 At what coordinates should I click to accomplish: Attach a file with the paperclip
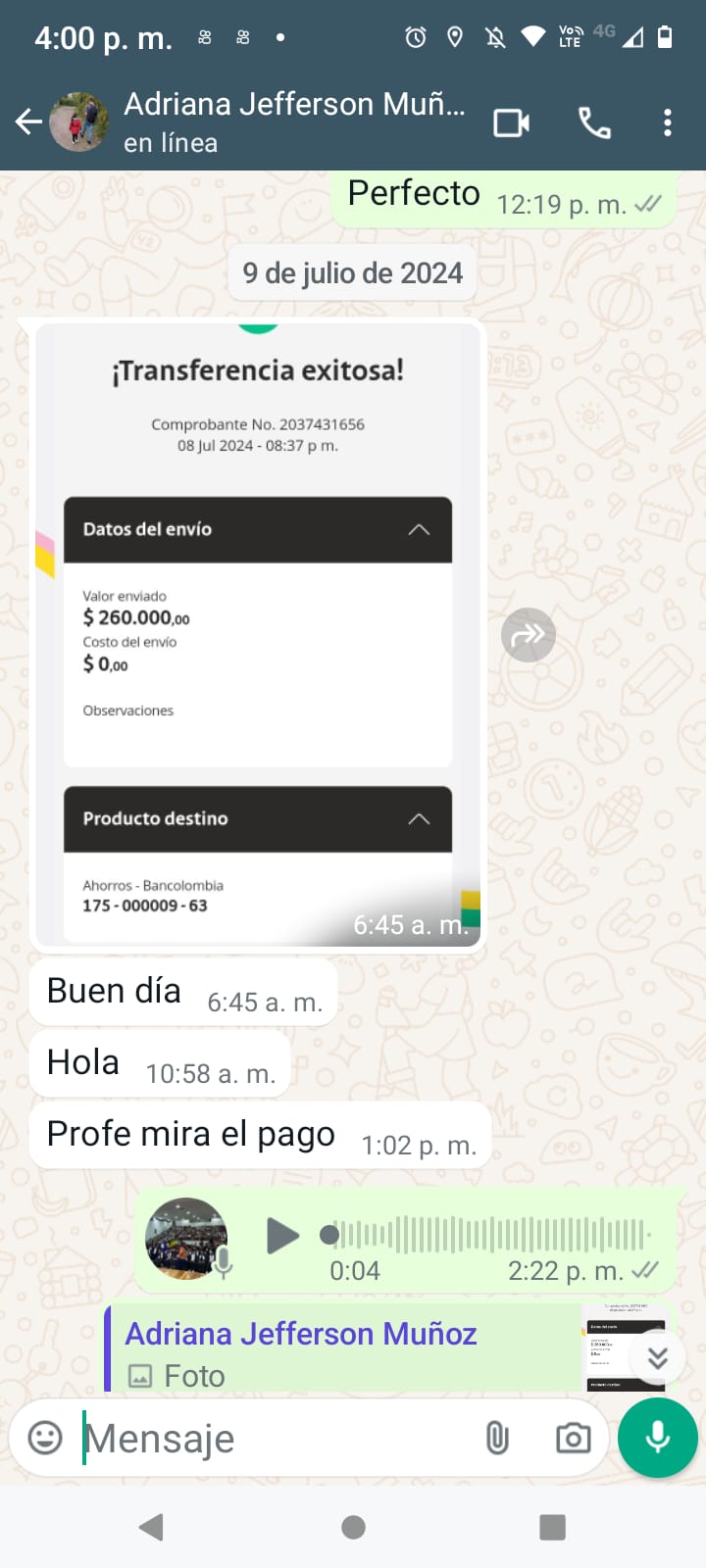click(497, 1438)
